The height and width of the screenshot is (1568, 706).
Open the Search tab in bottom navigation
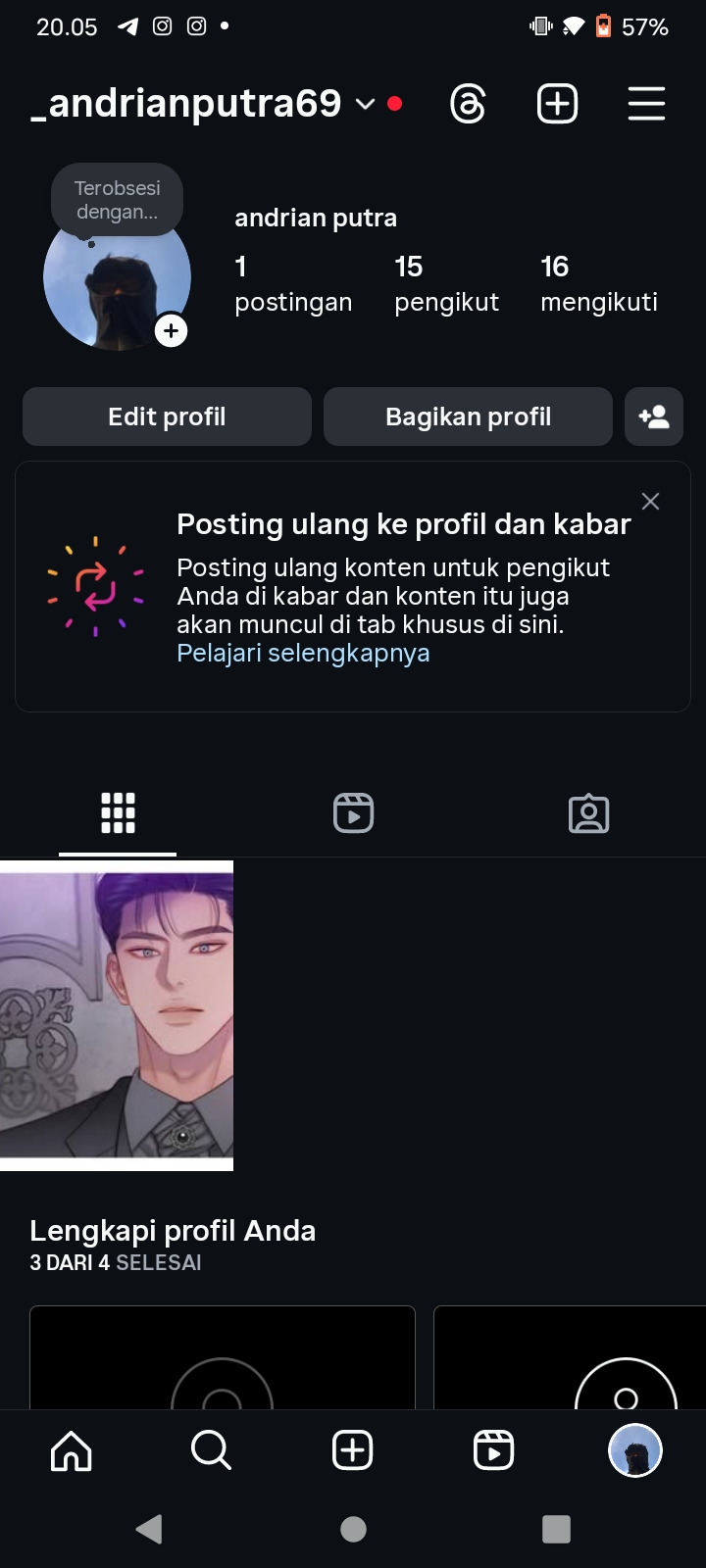[211, 1450]
